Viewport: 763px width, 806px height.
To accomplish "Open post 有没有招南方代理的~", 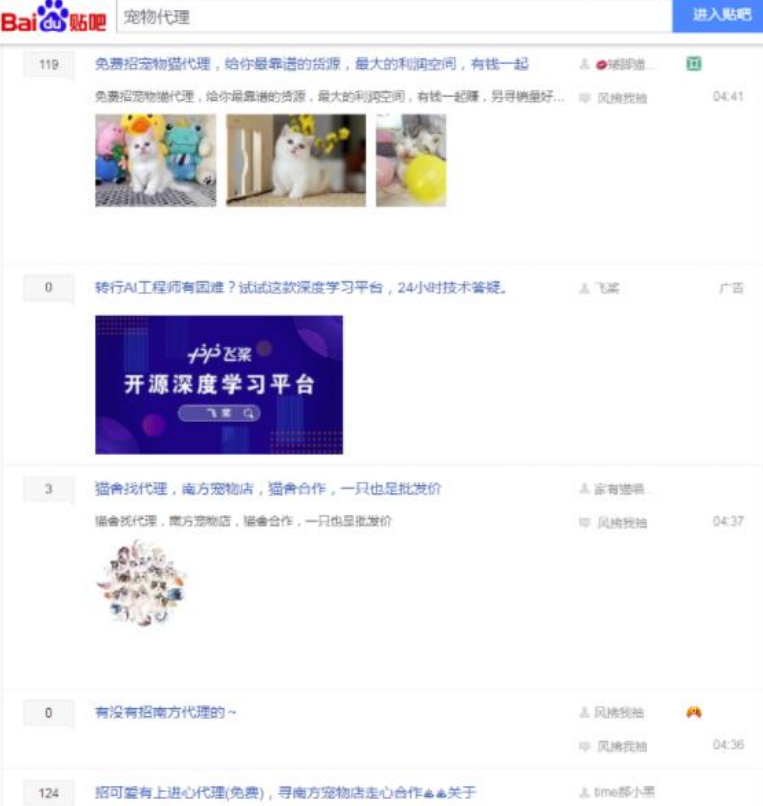I will tap(165, 712).
